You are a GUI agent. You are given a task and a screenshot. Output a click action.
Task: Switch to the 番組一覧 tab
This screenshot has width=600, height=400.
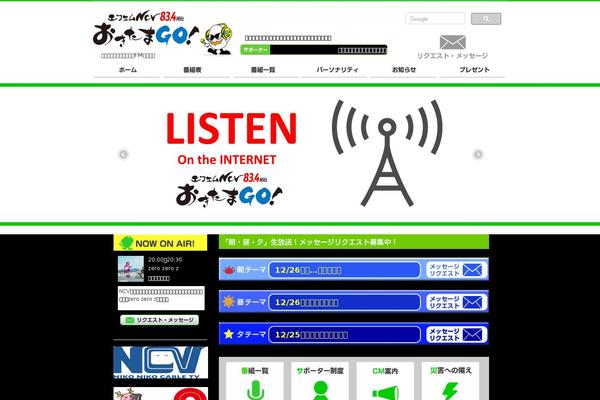[x=263, y=70]
